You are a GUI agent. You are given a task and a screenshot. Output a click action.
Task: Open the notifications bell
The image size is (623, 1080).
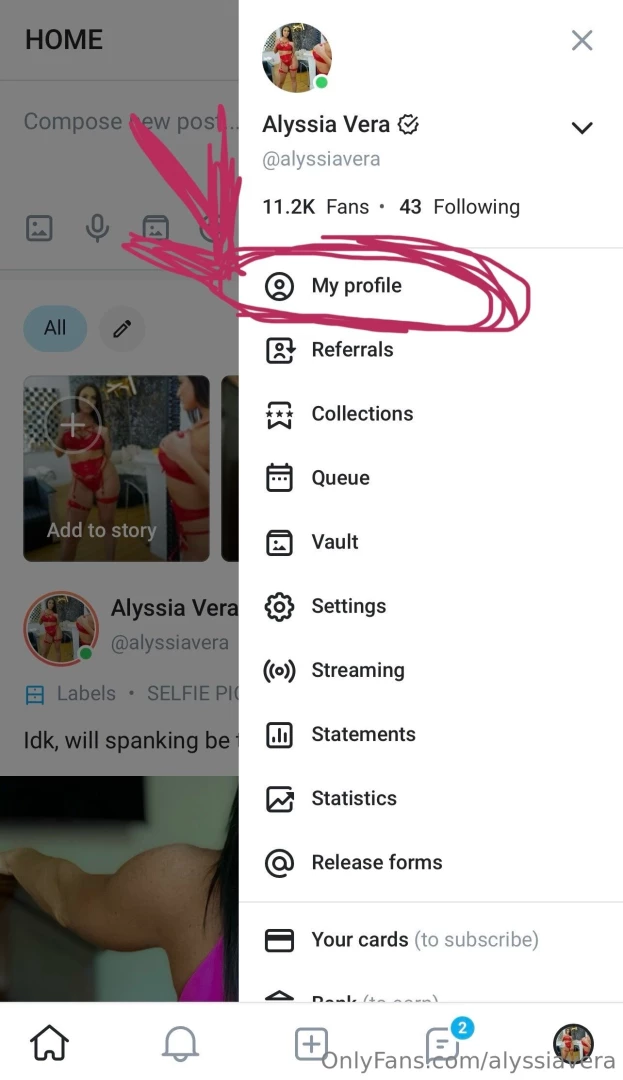point(180,1044)
